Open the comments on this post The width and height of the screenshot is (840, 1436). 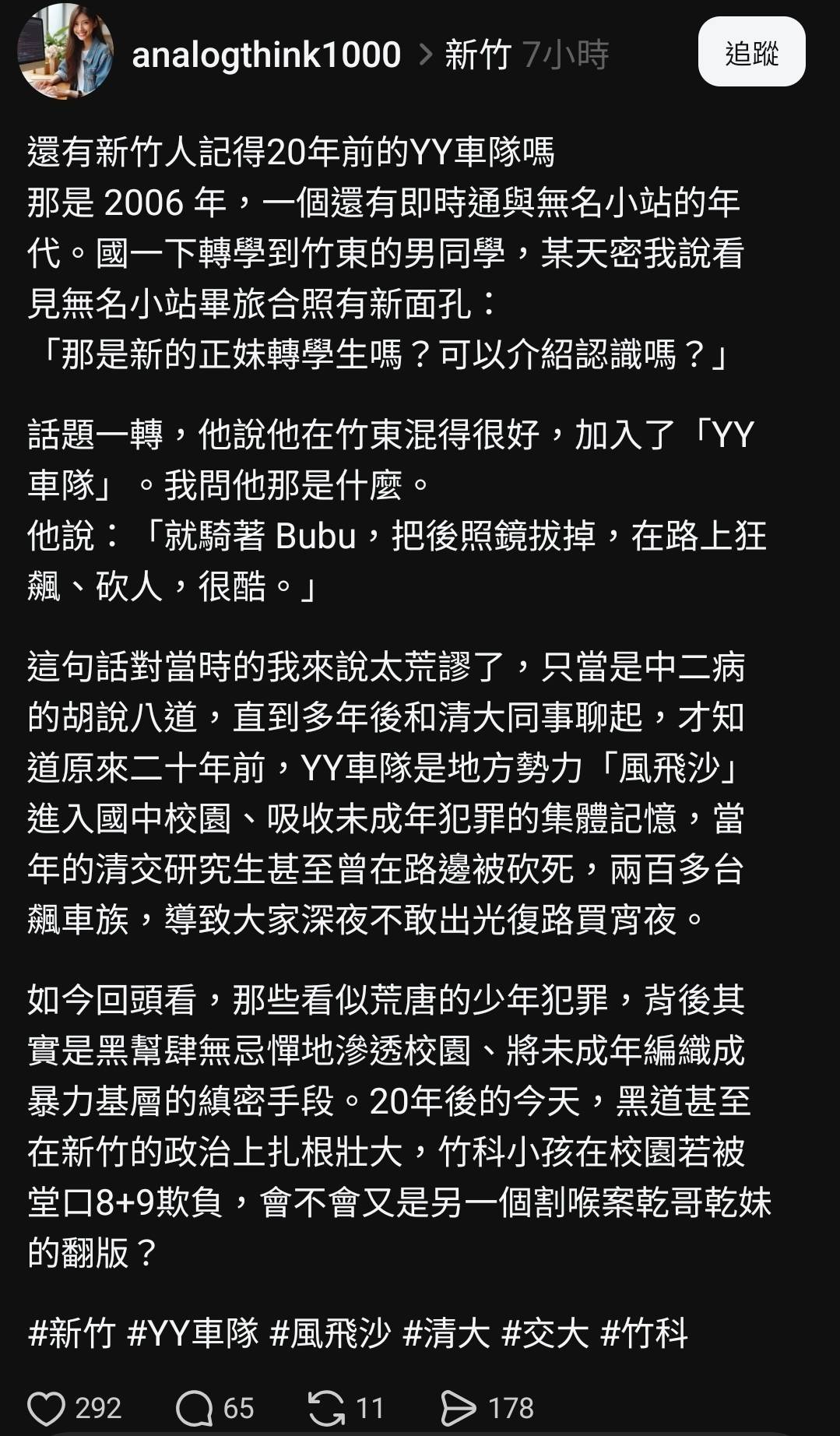[195, 1408]
